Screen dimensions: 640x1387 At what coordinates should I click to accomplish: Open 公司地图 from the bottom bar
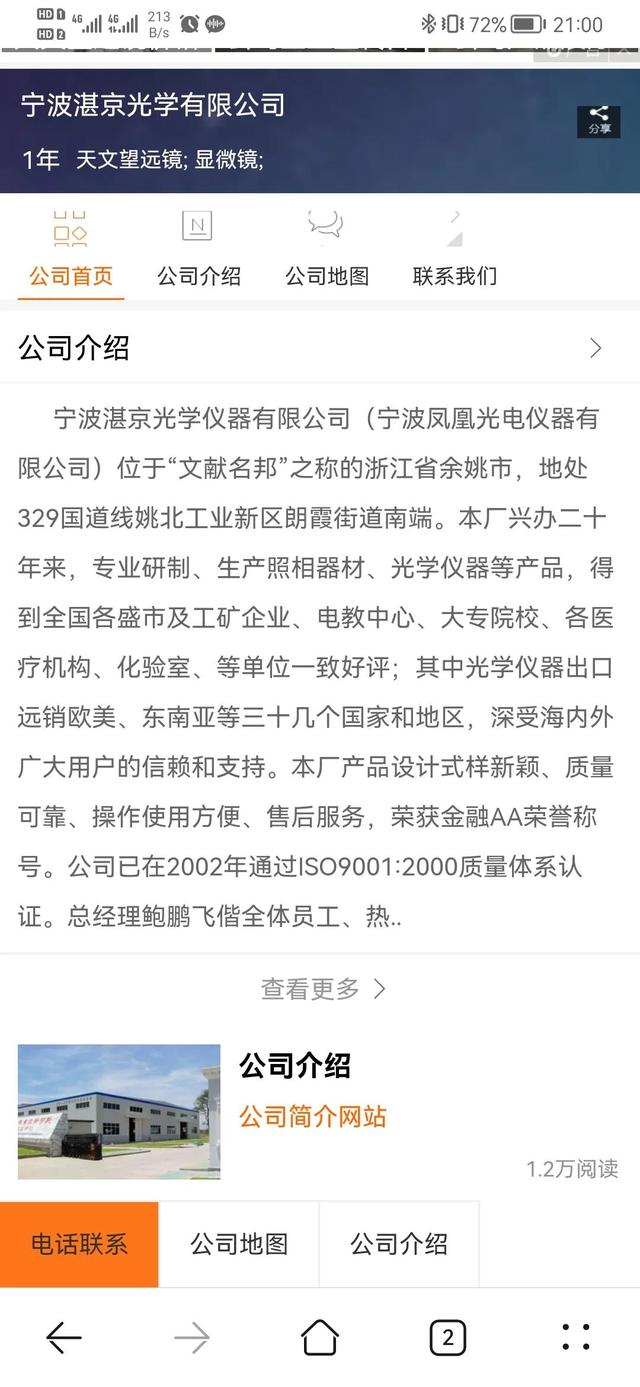[x=239, y=1244]
